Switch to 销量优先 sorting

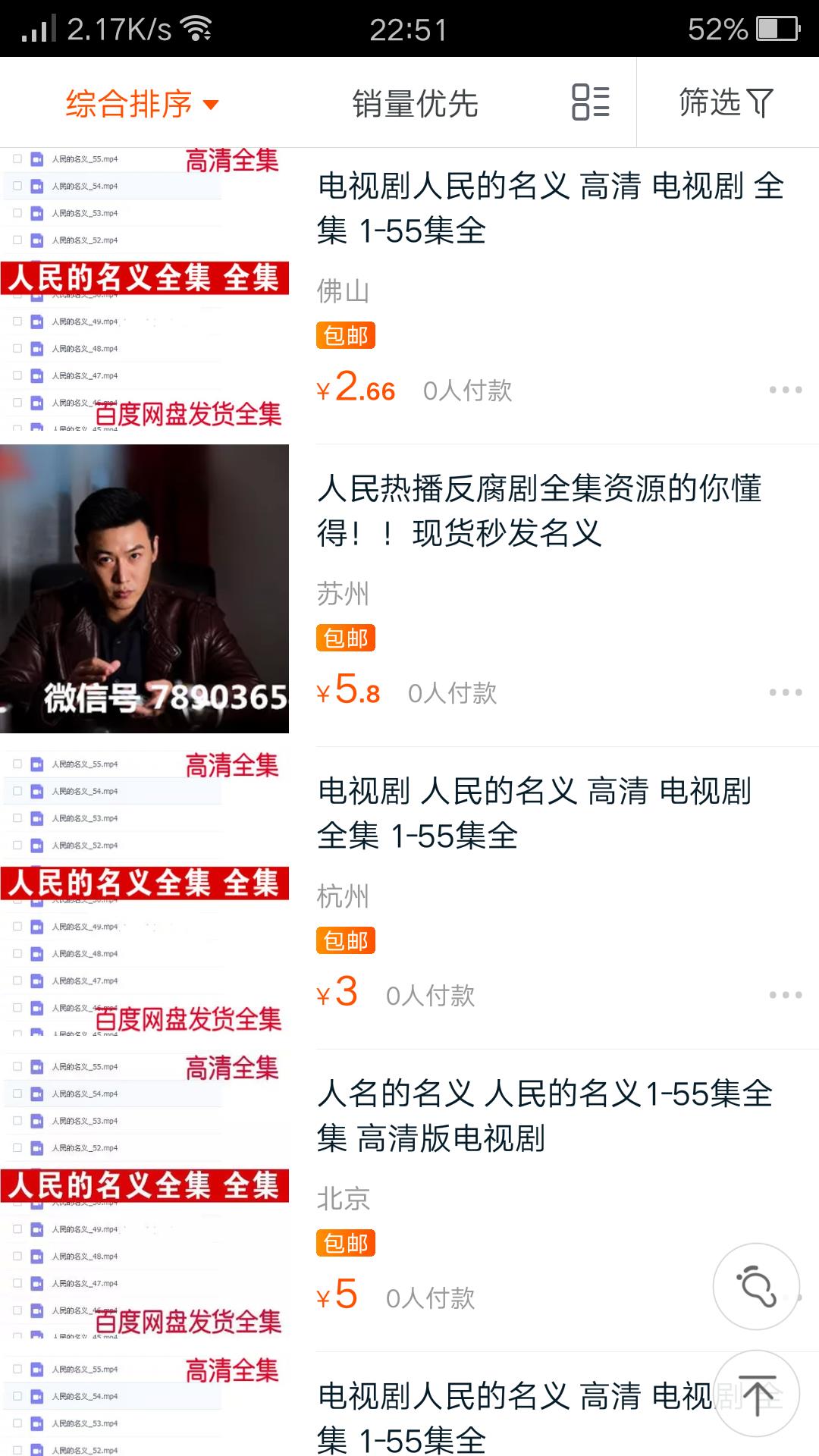(x=415, y=104)
